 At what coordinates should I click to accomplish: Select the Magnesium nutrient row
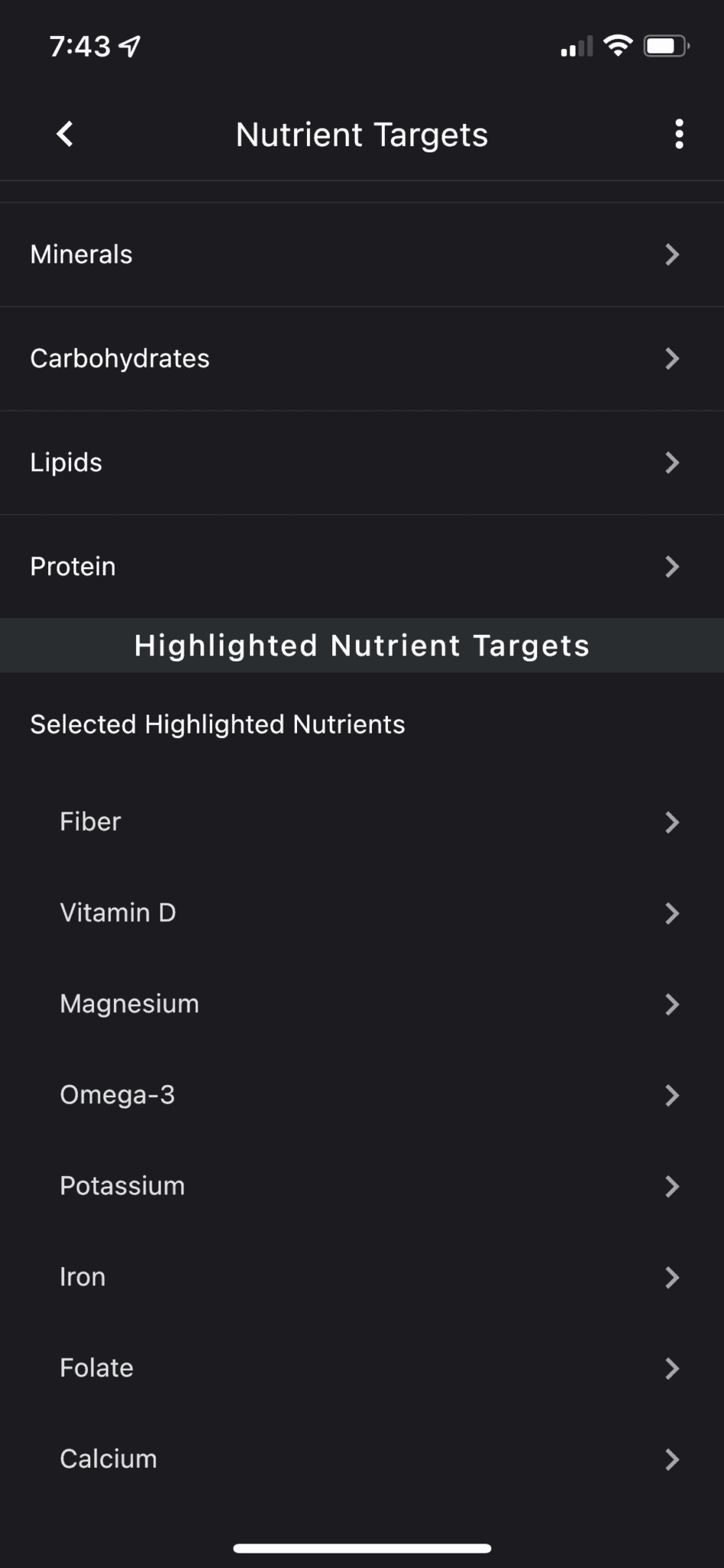coord(362,1003)
